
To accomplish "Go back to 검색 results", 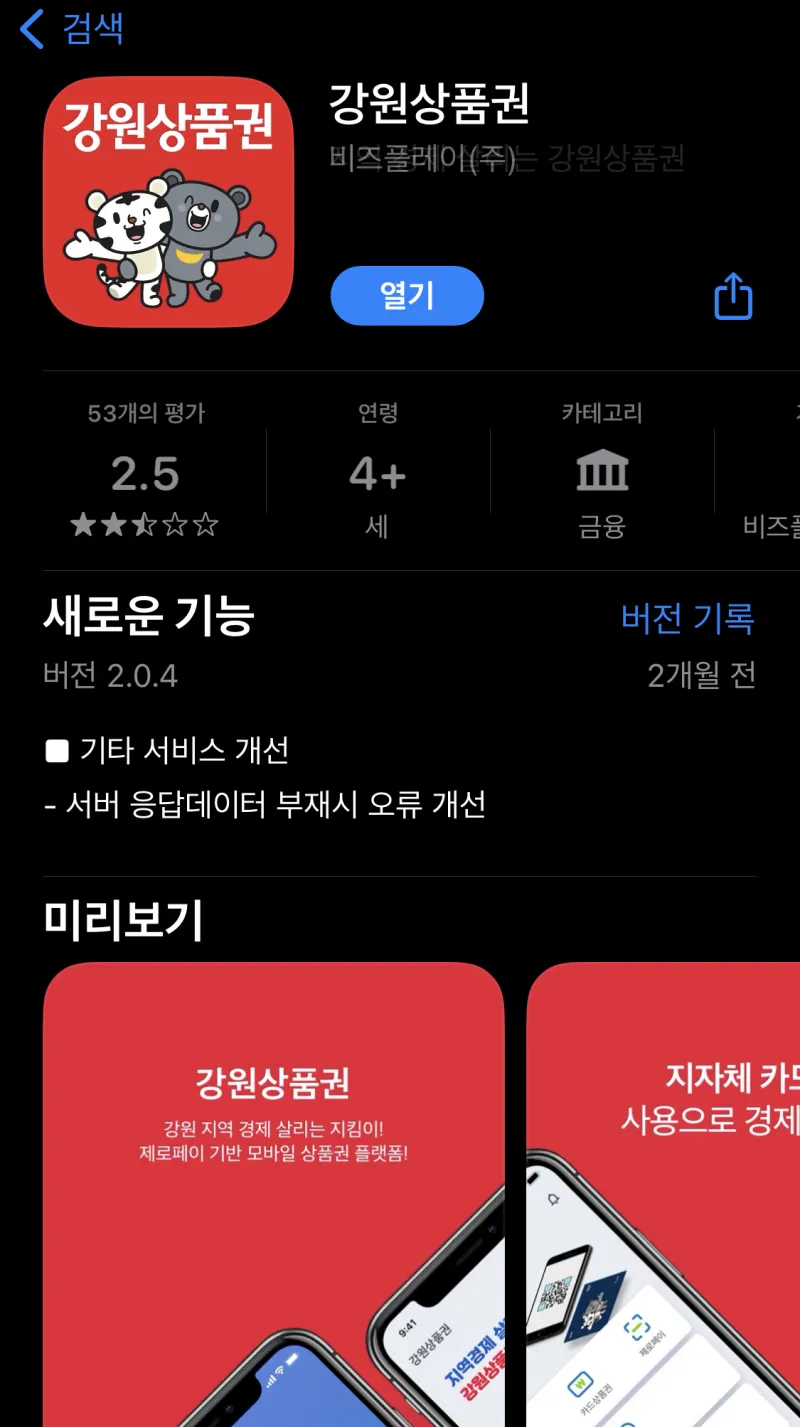I will pyautogui.click(x=72, y=29).
